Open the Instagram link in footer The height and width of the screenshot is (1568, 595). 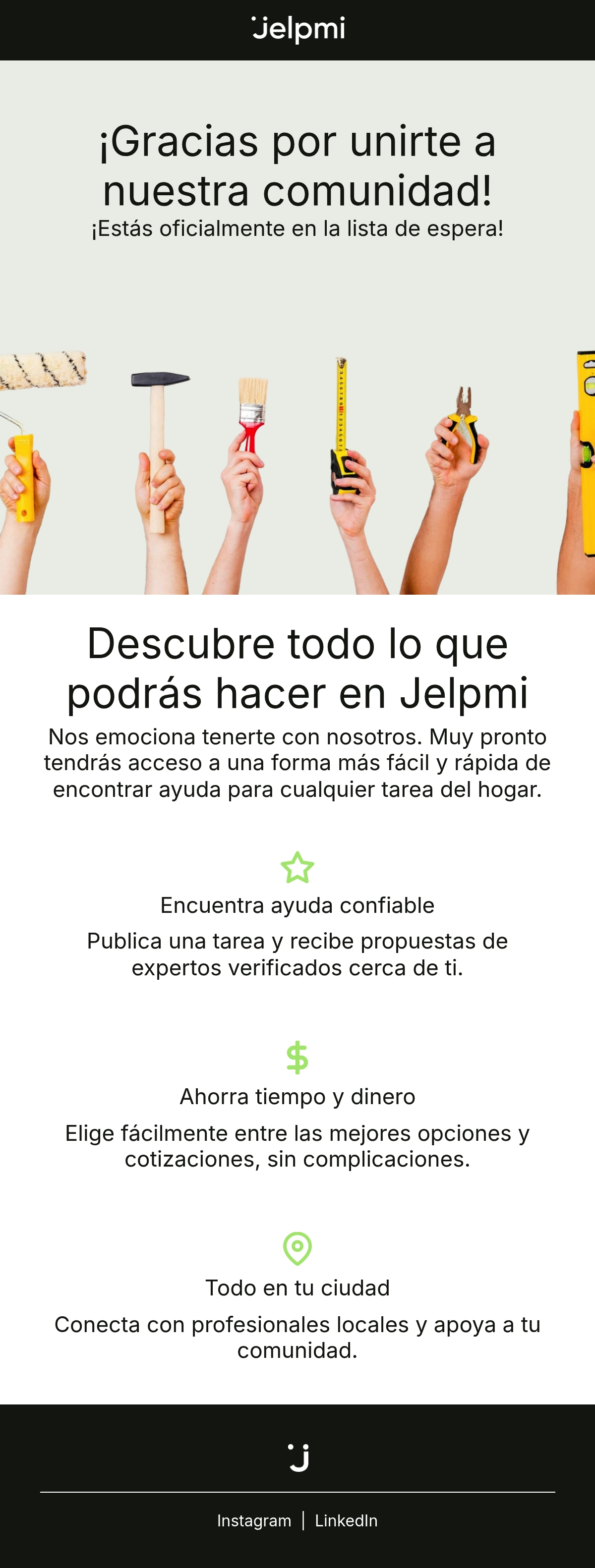point(254,1520)
